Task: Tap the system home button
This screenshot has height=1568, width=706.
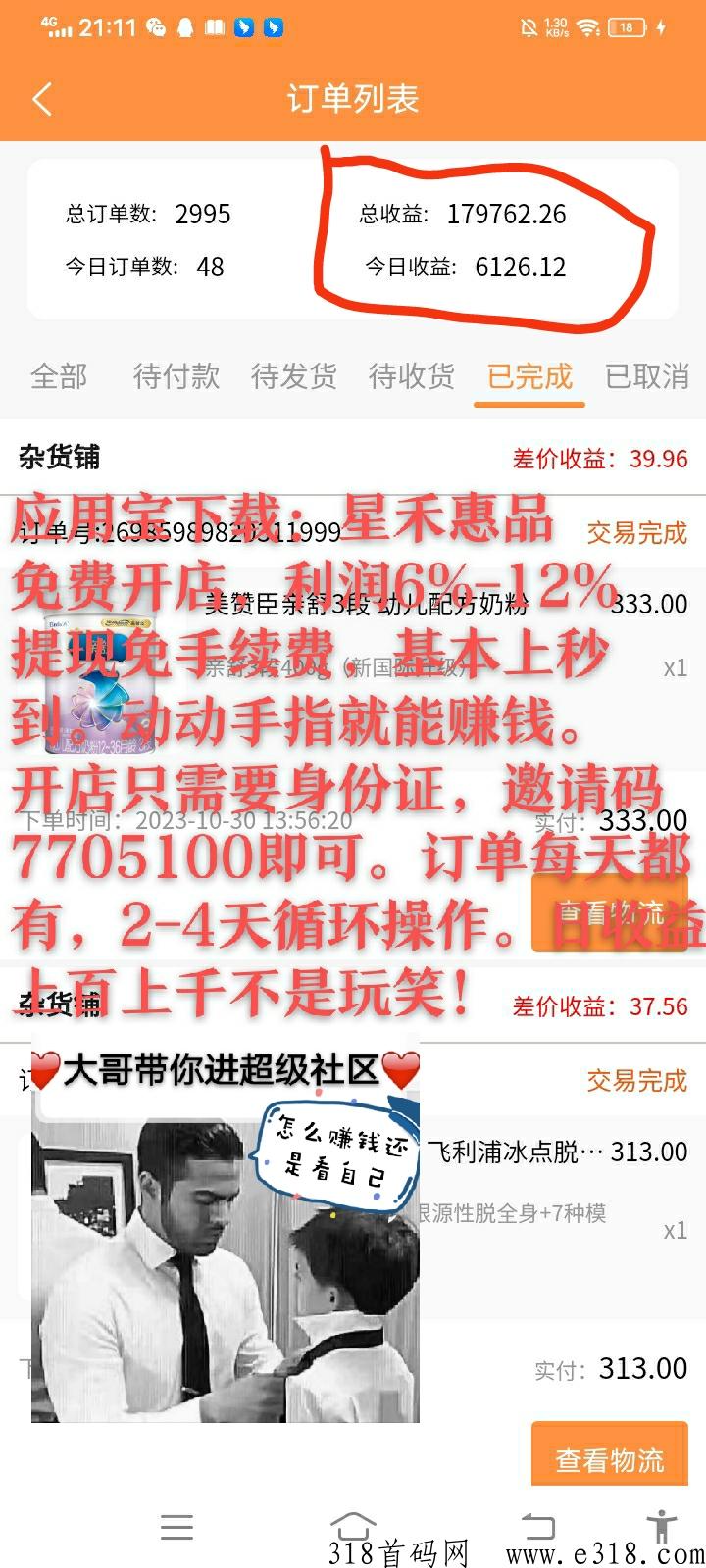Action: (x=353, y=1527)
